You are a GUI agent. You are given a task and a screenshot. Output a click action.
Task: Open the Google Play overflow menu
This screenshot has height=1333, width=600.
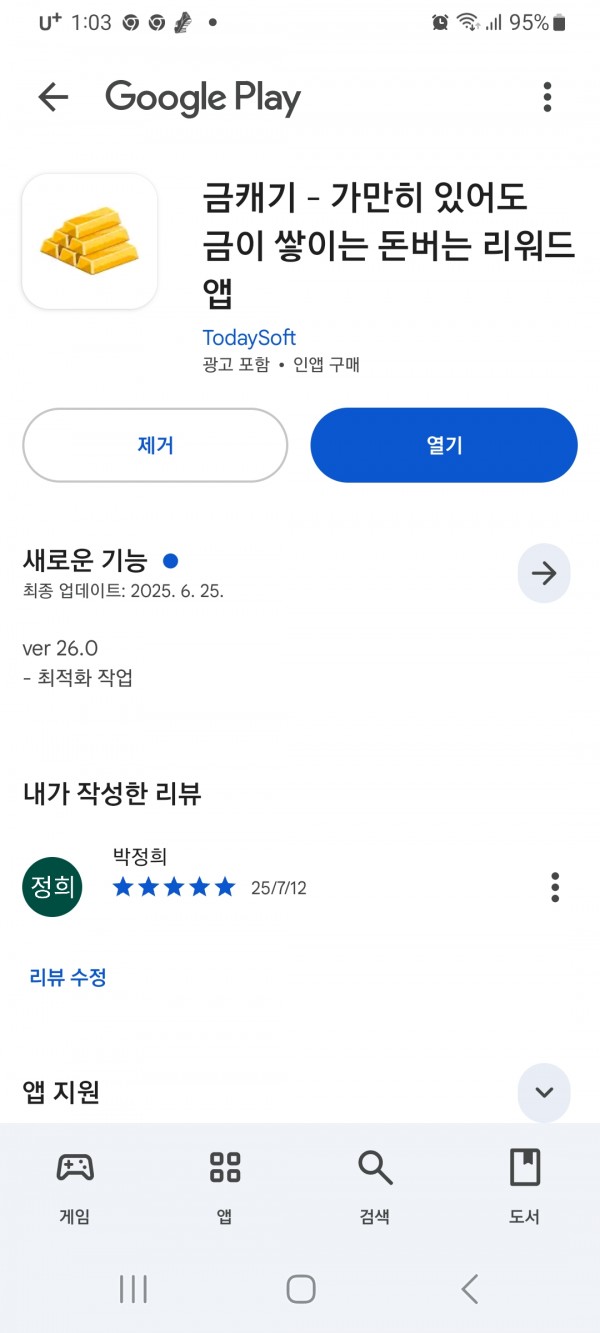tap(547, 97)
